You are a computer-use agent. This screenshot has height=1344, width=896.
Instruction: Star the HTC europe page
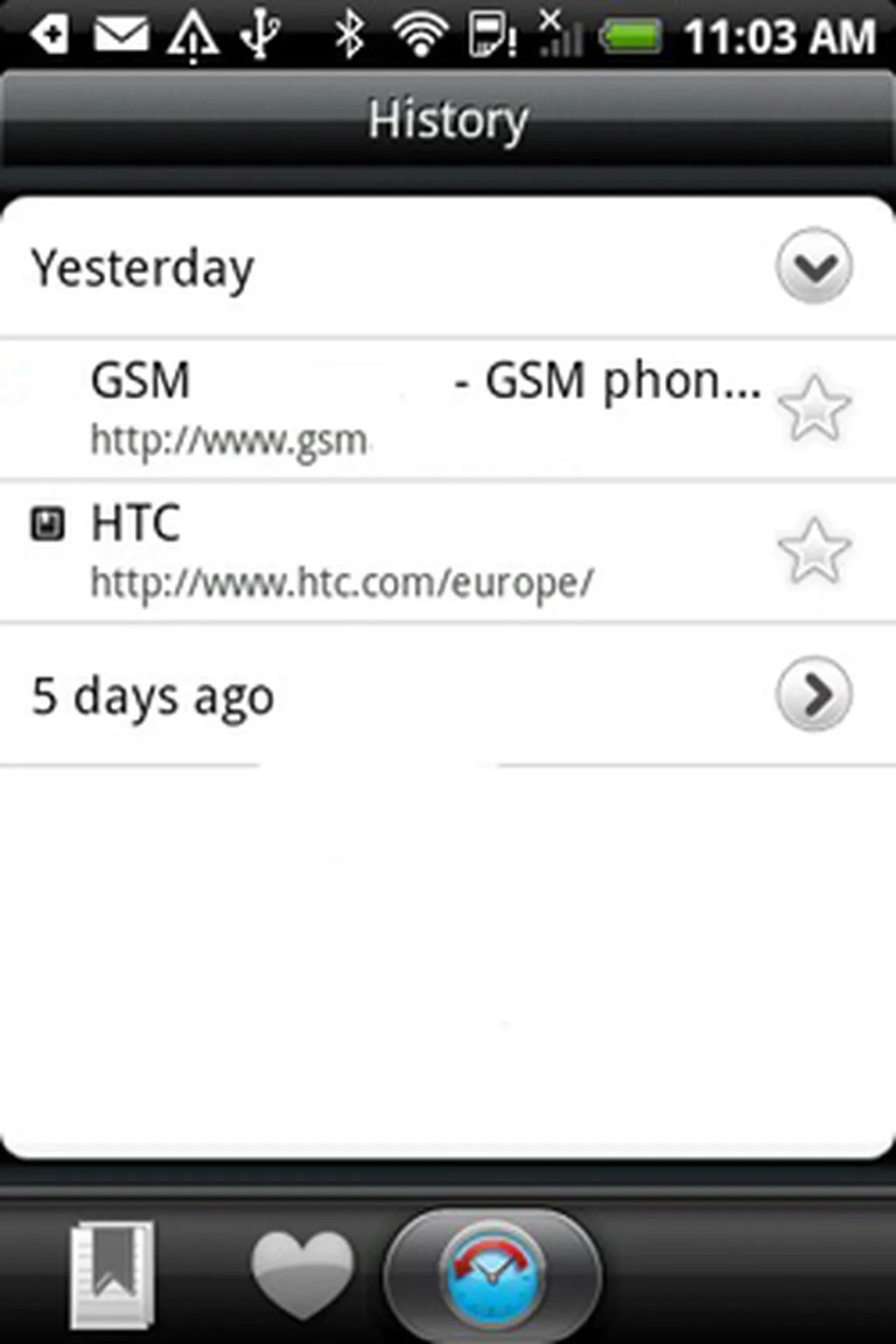click(x=814, y=551)
